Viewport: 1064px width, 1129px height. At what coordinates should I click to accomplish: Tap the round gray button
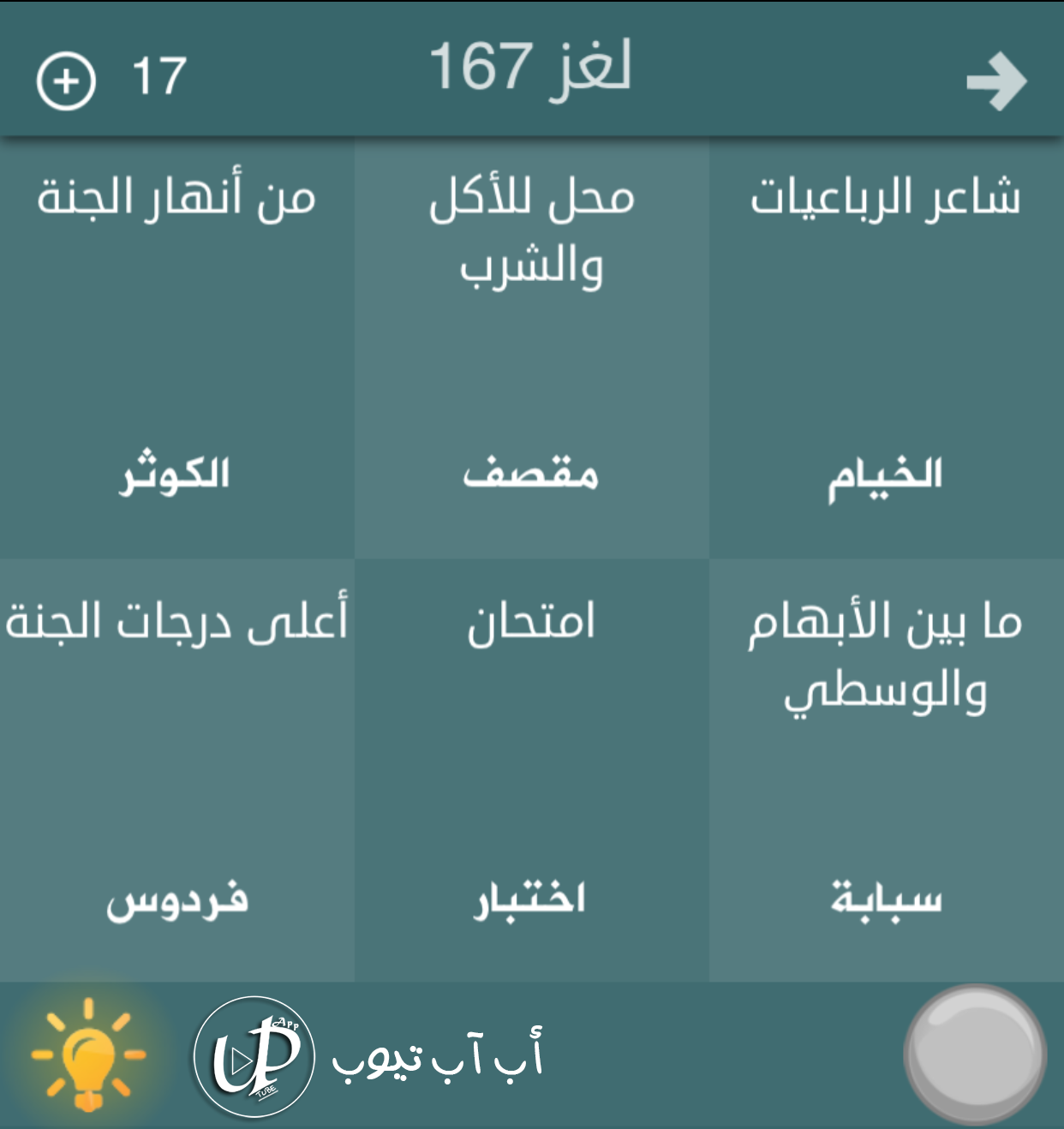tap(975, 1054)
